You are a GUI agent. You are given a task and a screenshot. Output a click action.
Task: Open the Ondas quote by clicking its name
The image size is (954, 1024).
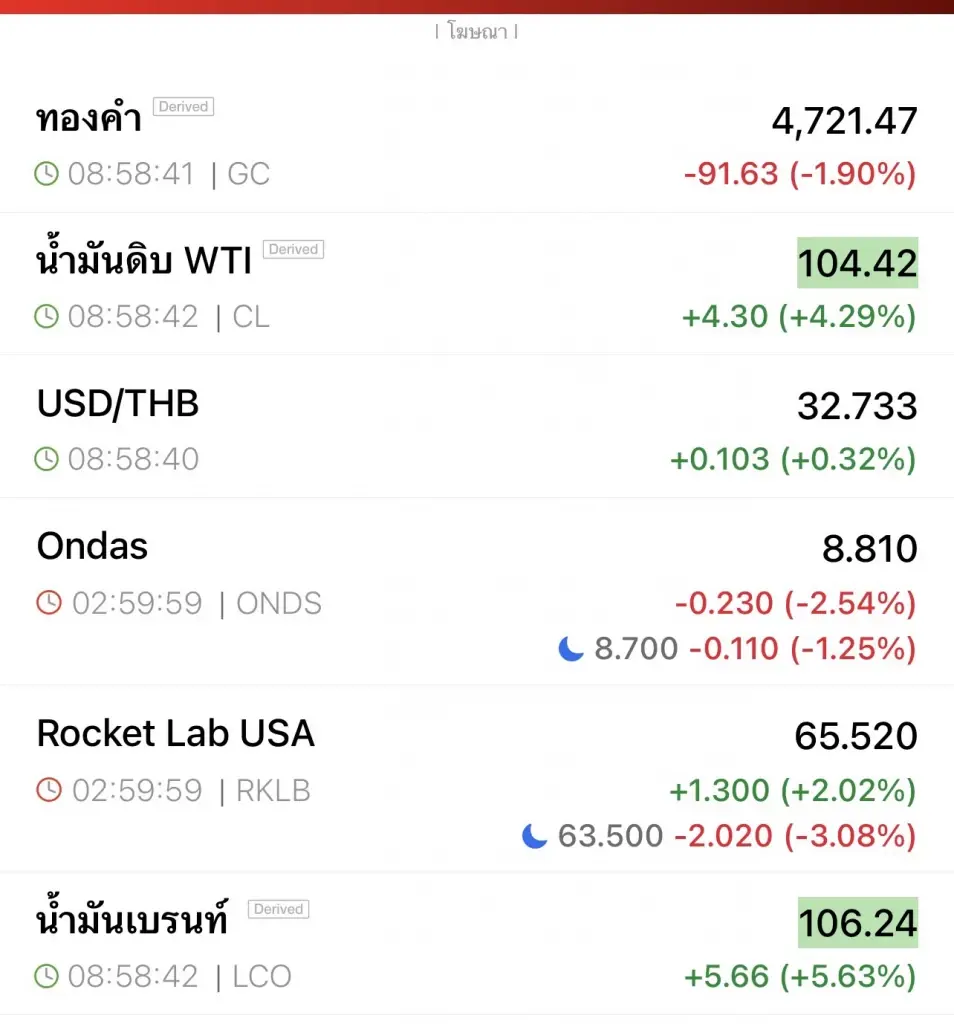pyautogui.click(x=91, y=546)
